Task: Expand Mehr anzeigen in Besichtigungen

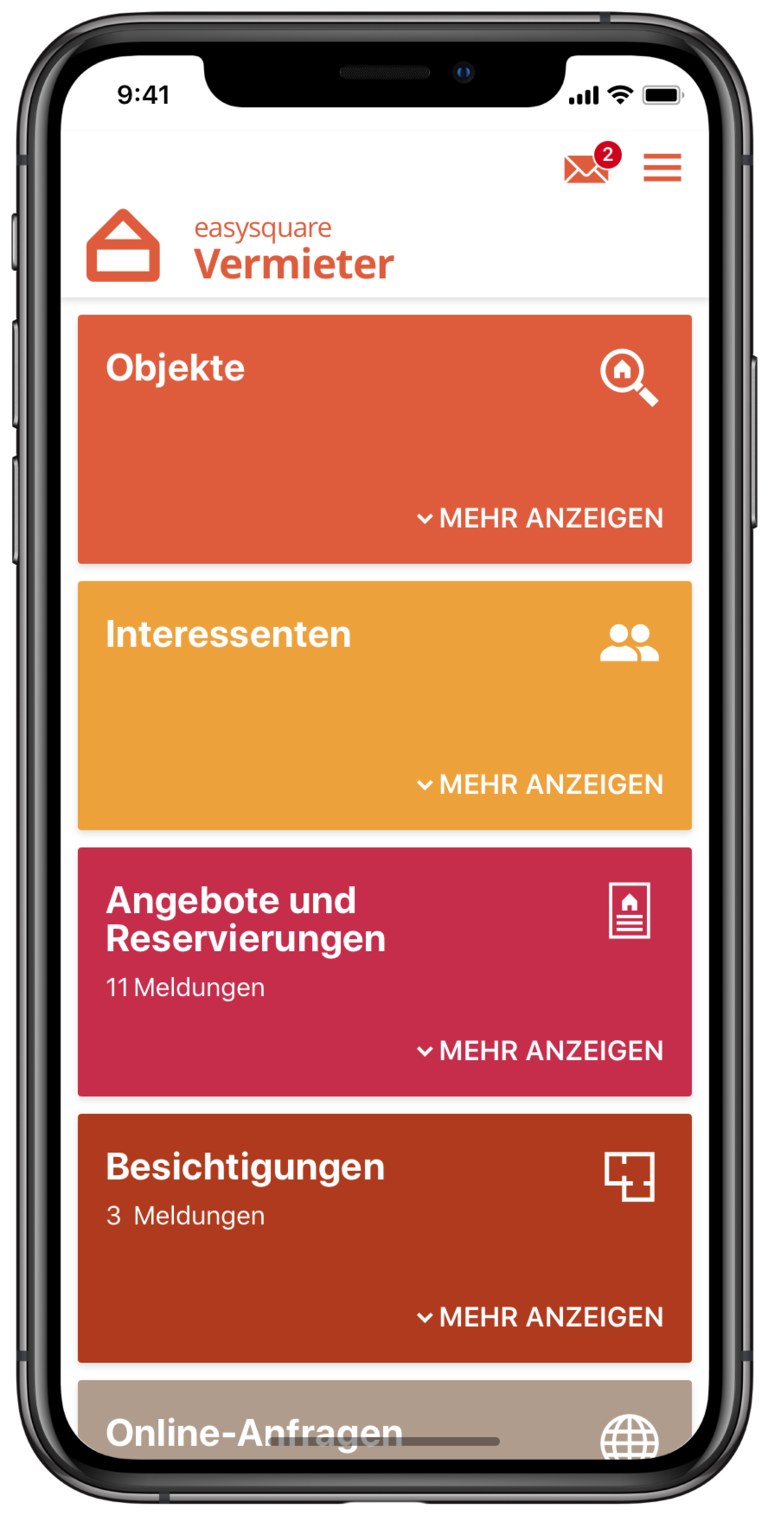Action: 540,1317
